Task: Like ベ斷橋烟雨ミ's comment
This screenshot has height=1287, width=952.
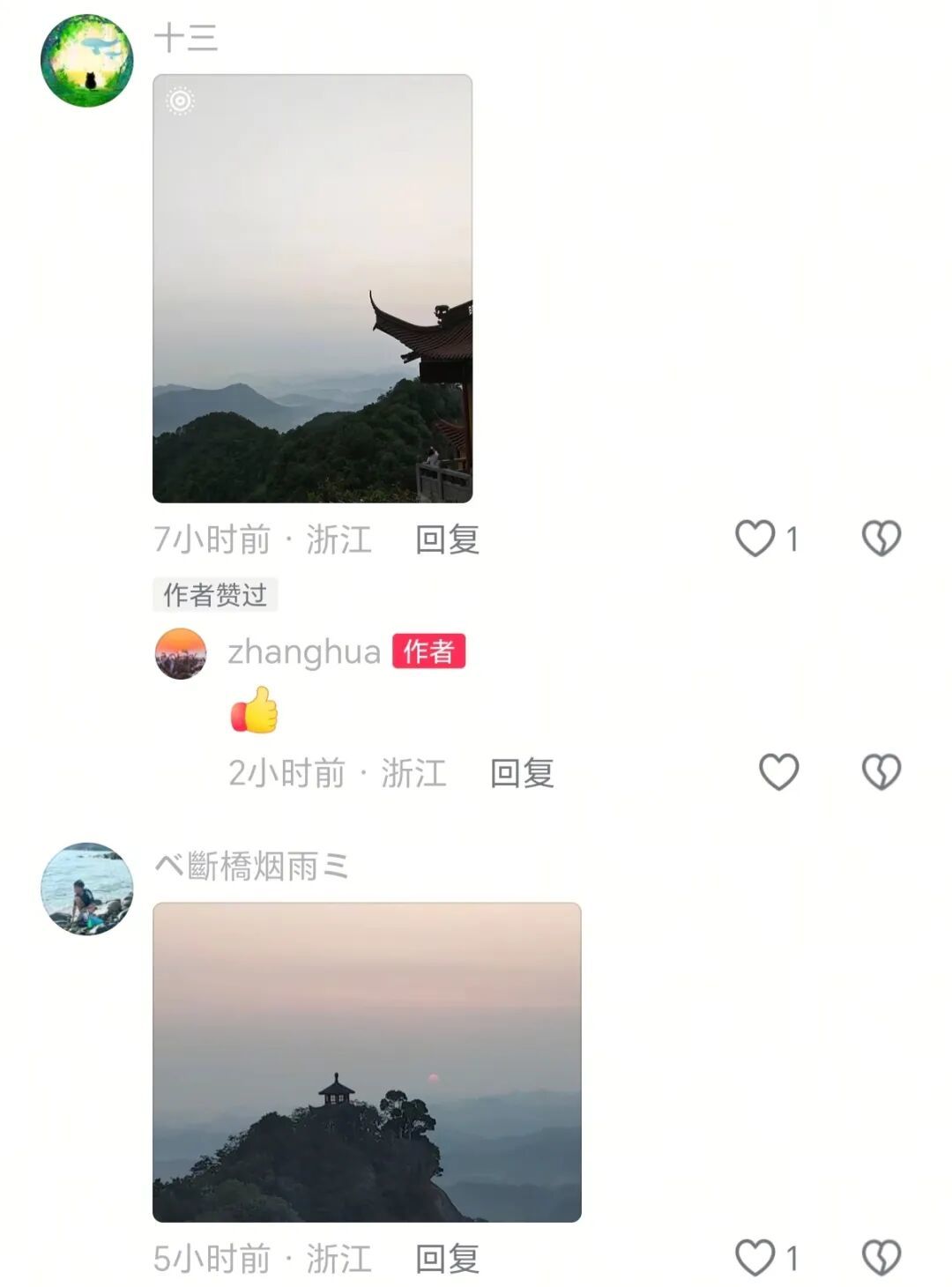Action: tap(755, 1257)
